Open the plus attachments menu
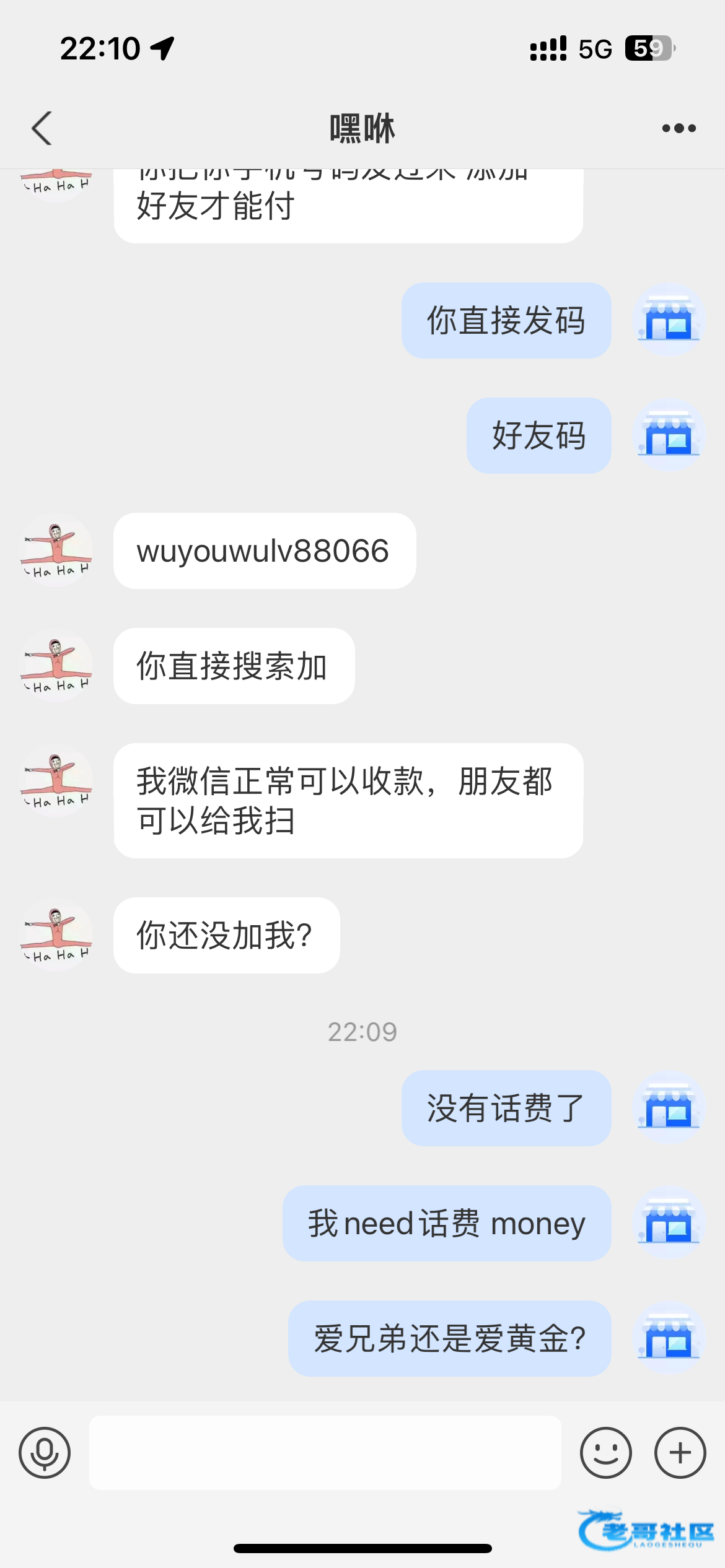This screenshot has height=1568, width=725. pyautogui.click(x=680, y=1452)
